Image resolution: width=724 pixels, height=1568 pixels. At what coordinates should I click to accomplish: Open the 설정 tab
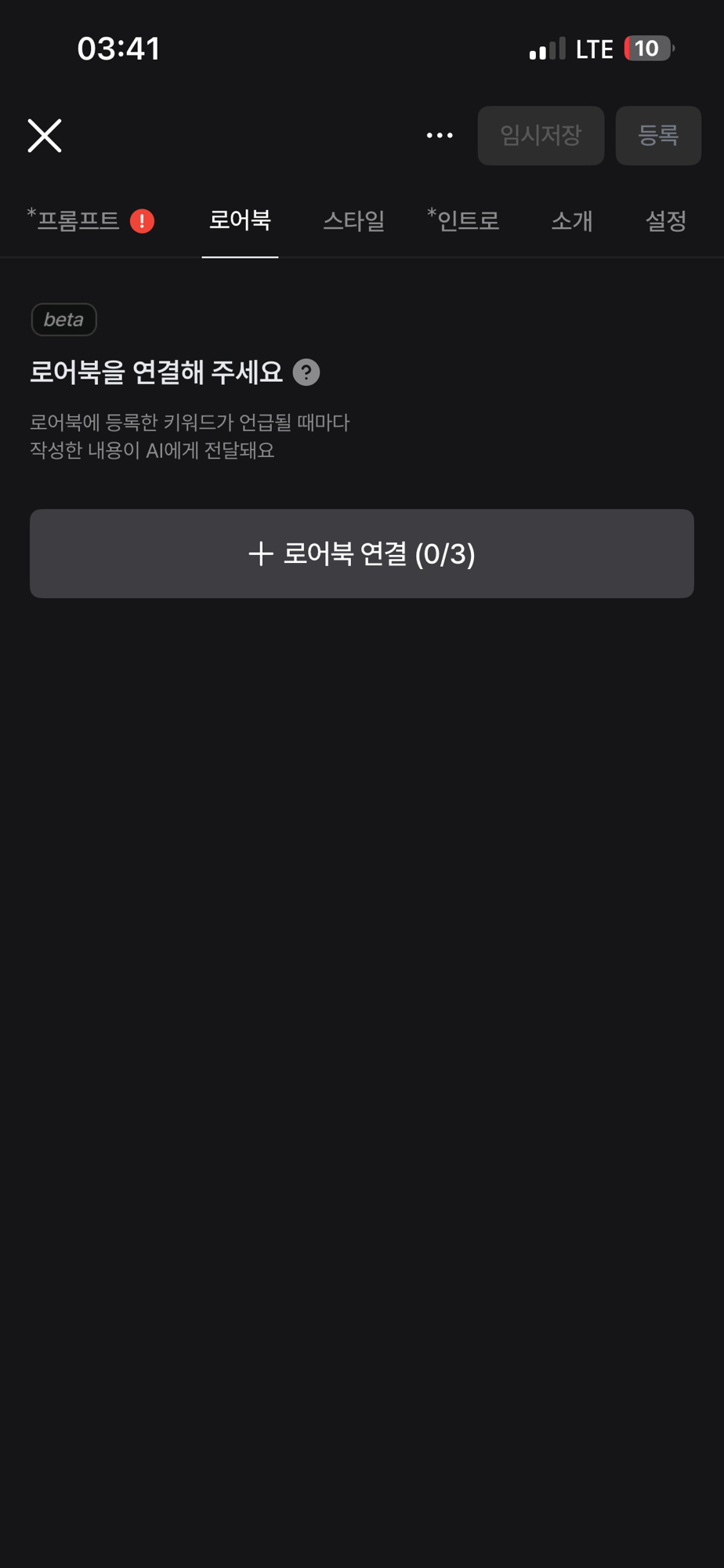(665, 221)
